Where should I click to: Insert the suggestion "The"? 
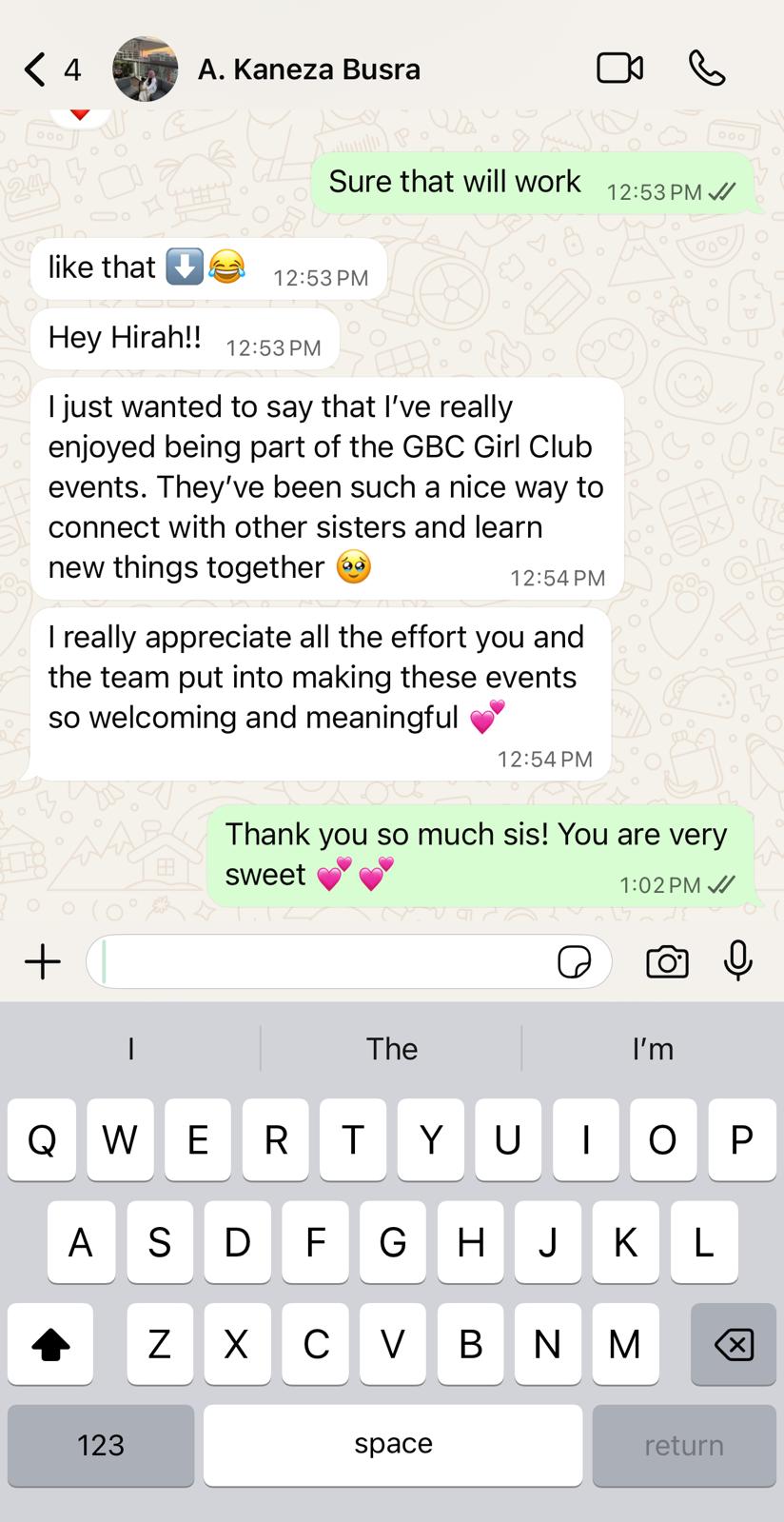pos(392,1048)
